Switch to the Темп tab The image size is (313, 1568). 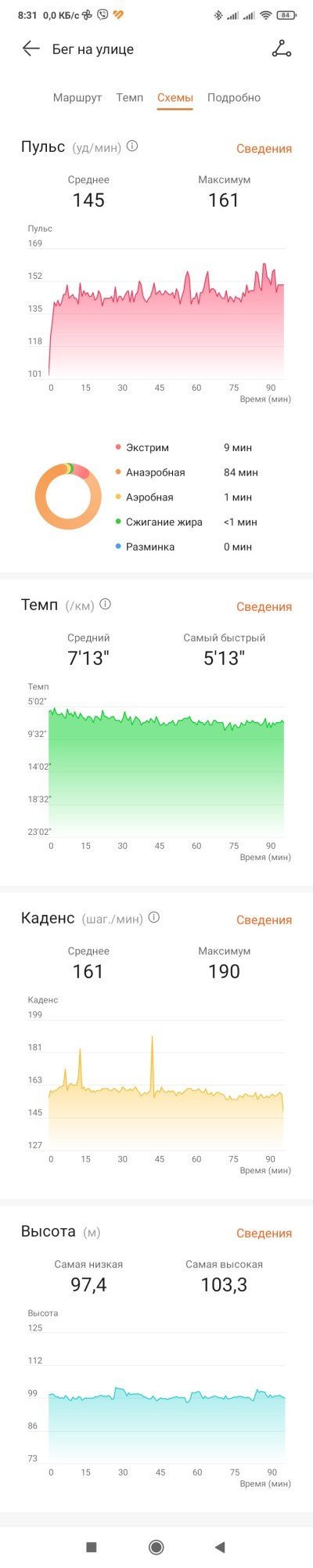[x=130, y=98]
